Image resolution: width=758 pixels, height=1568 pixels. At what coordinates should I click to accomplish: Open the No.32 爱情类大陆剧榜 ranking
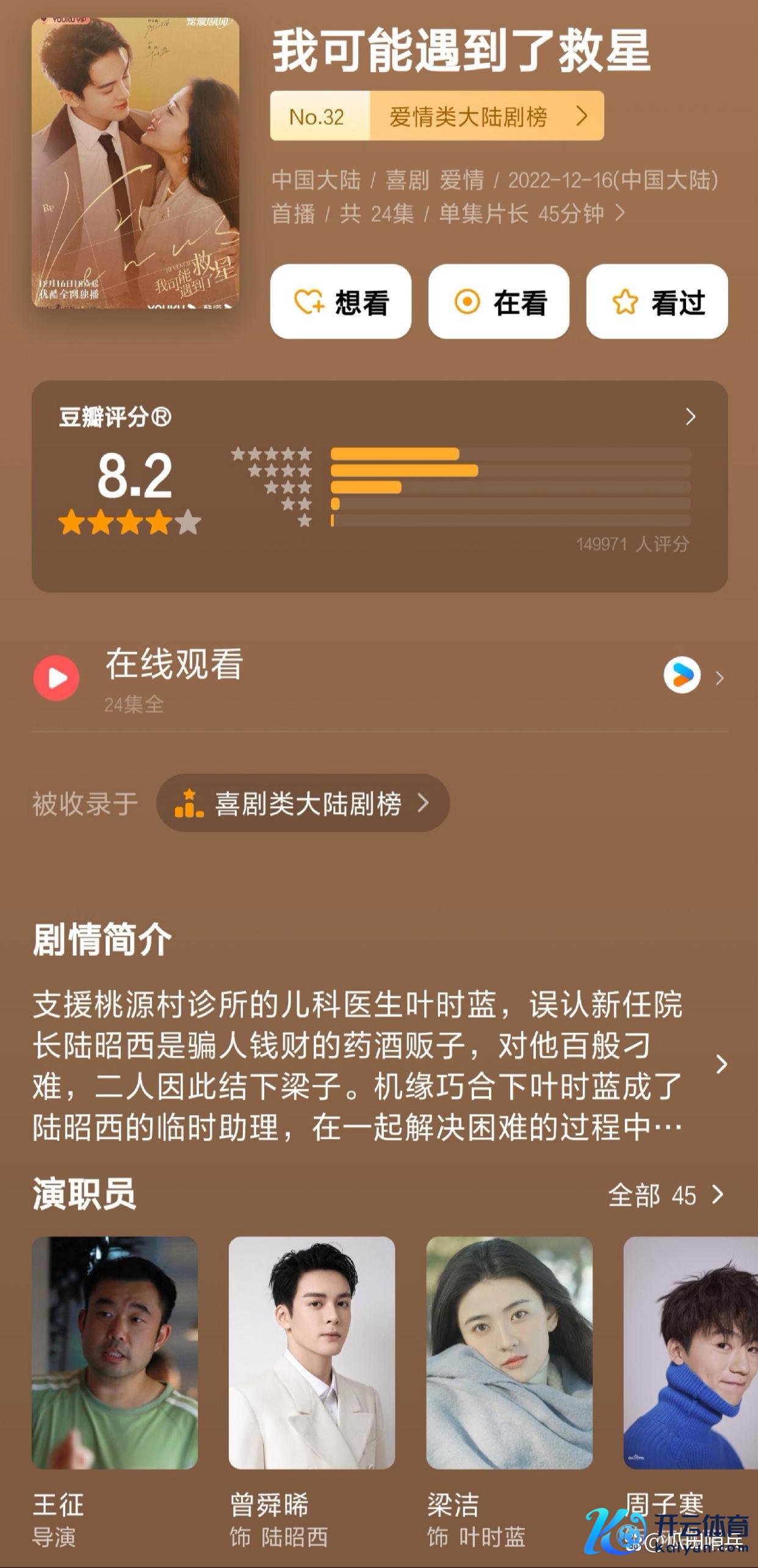click(x=437, y=116)
